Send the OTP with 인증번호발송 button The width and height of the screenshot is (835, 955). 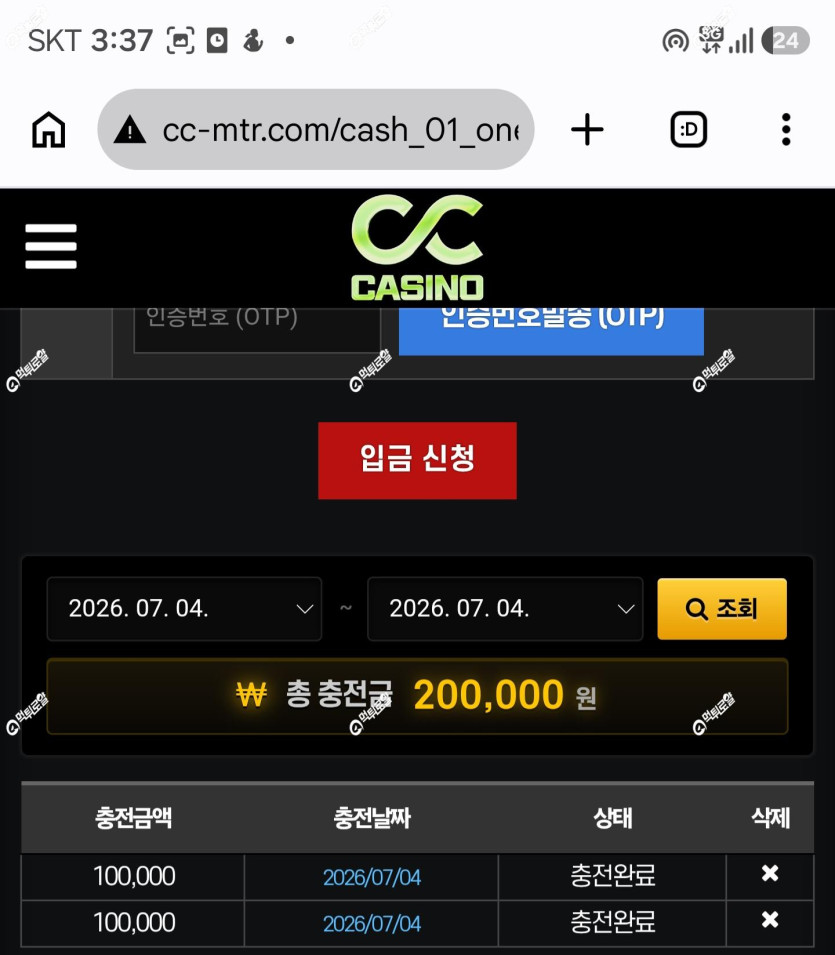tap(551, 331)
